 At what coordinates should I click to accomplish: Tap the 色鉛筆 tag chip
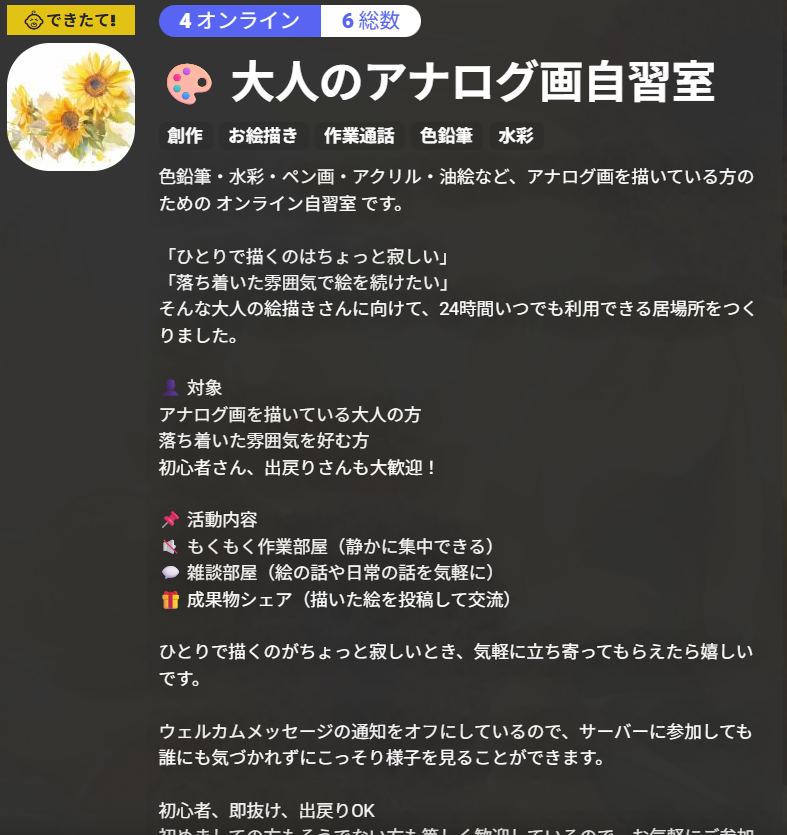[x=447, y=136]
